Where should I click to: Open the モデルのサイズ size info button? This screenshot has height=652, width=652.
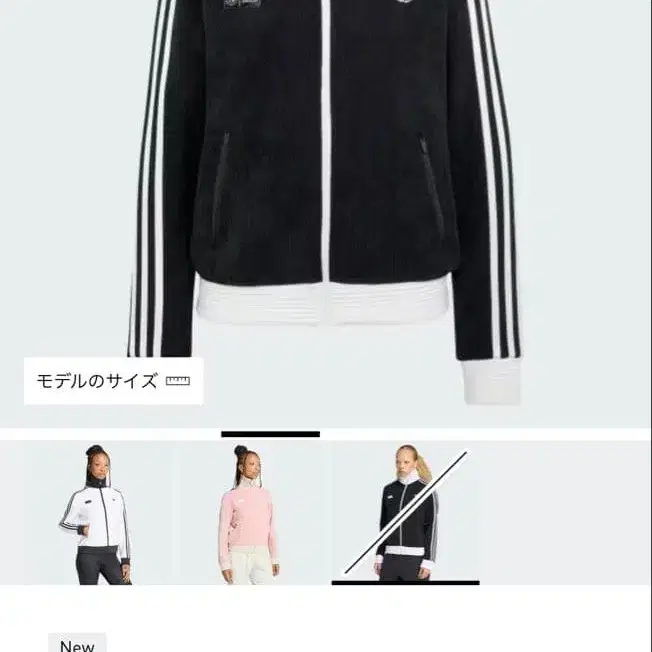pos(114,381)
